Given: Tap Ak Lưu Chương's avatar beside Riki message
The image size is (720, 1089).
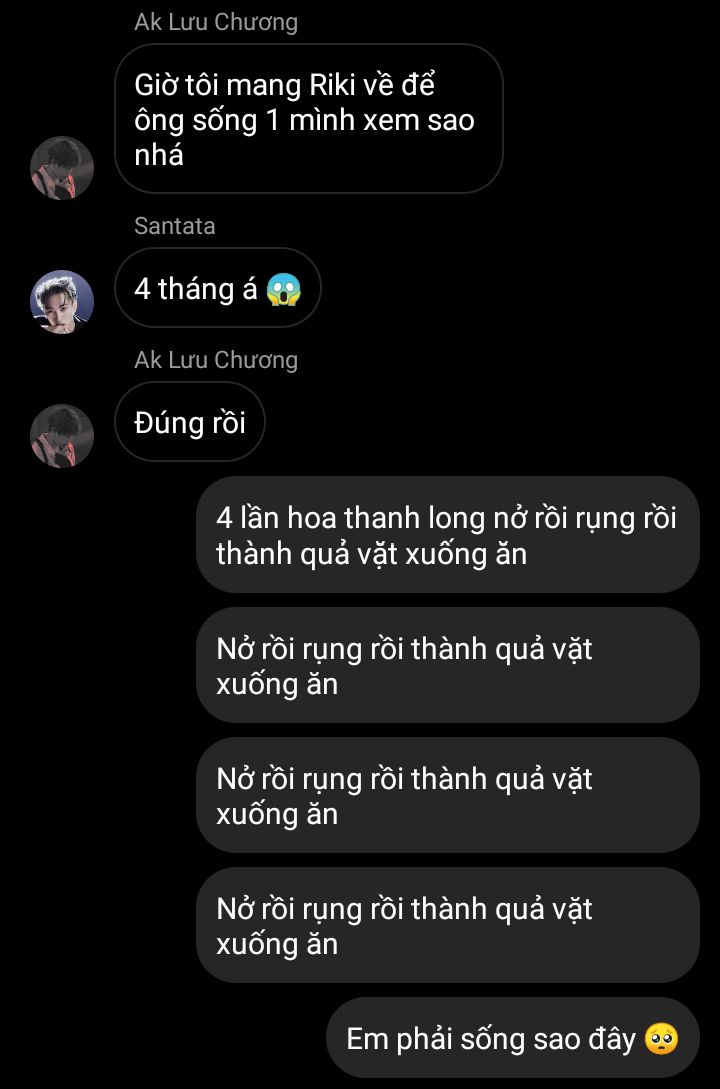Looking at the screenshot, I should [x=62, y=168].
